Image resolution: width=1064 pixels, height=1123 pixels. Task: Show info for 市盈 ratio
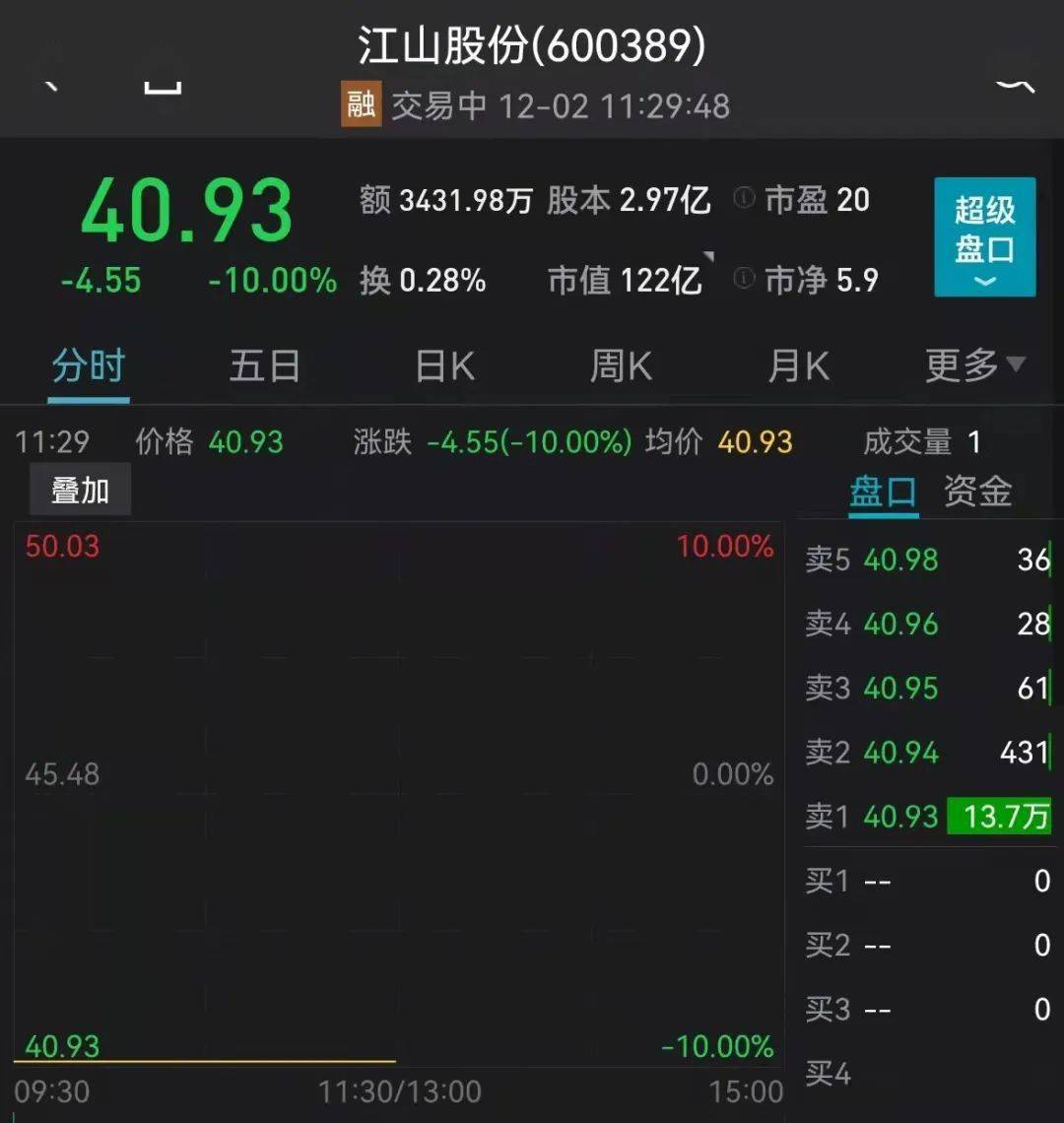click(746, 200)
